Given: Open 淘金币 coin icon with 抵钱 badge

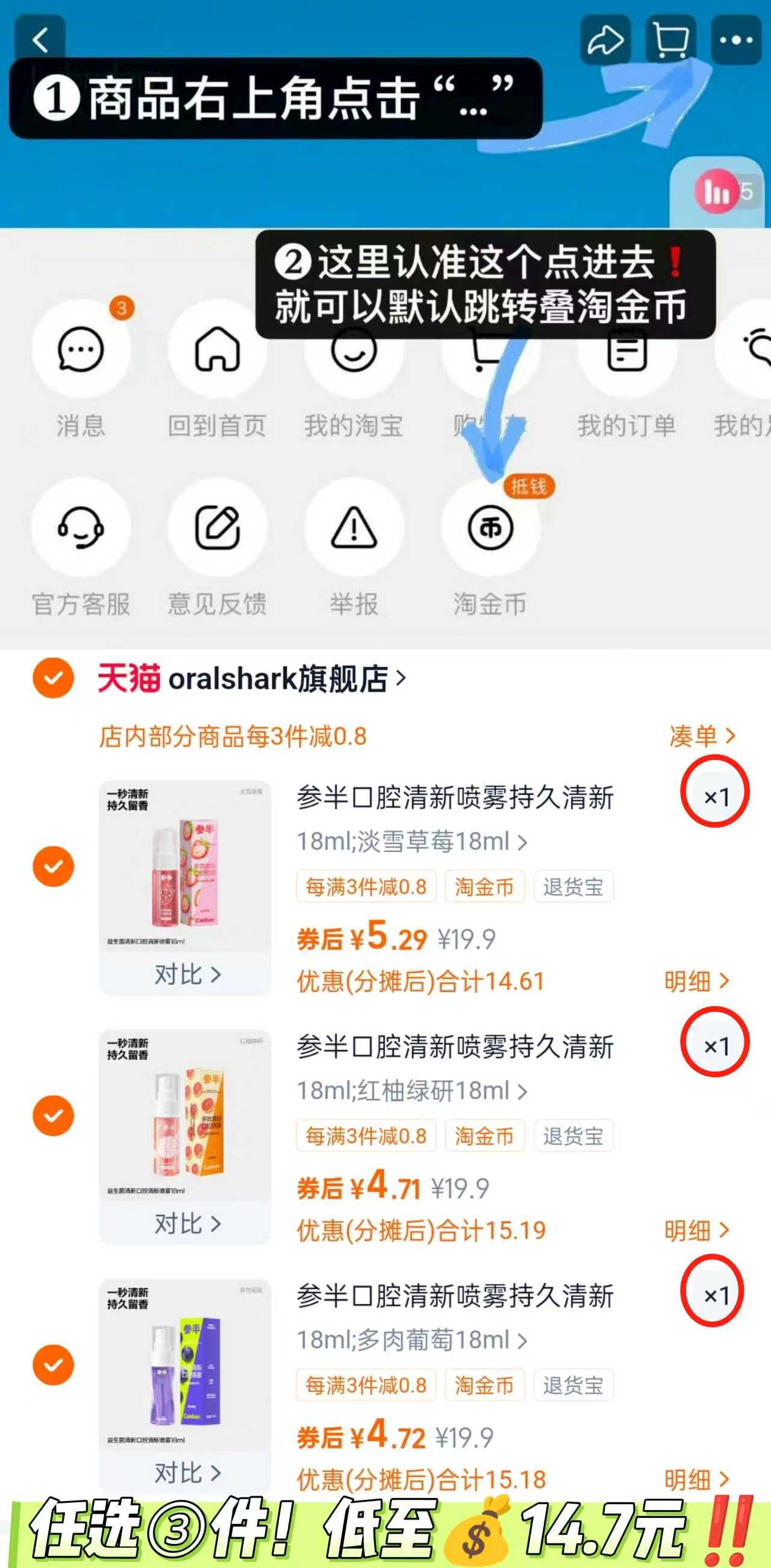Looking at the screenshot, I should [x=490, y=528].
